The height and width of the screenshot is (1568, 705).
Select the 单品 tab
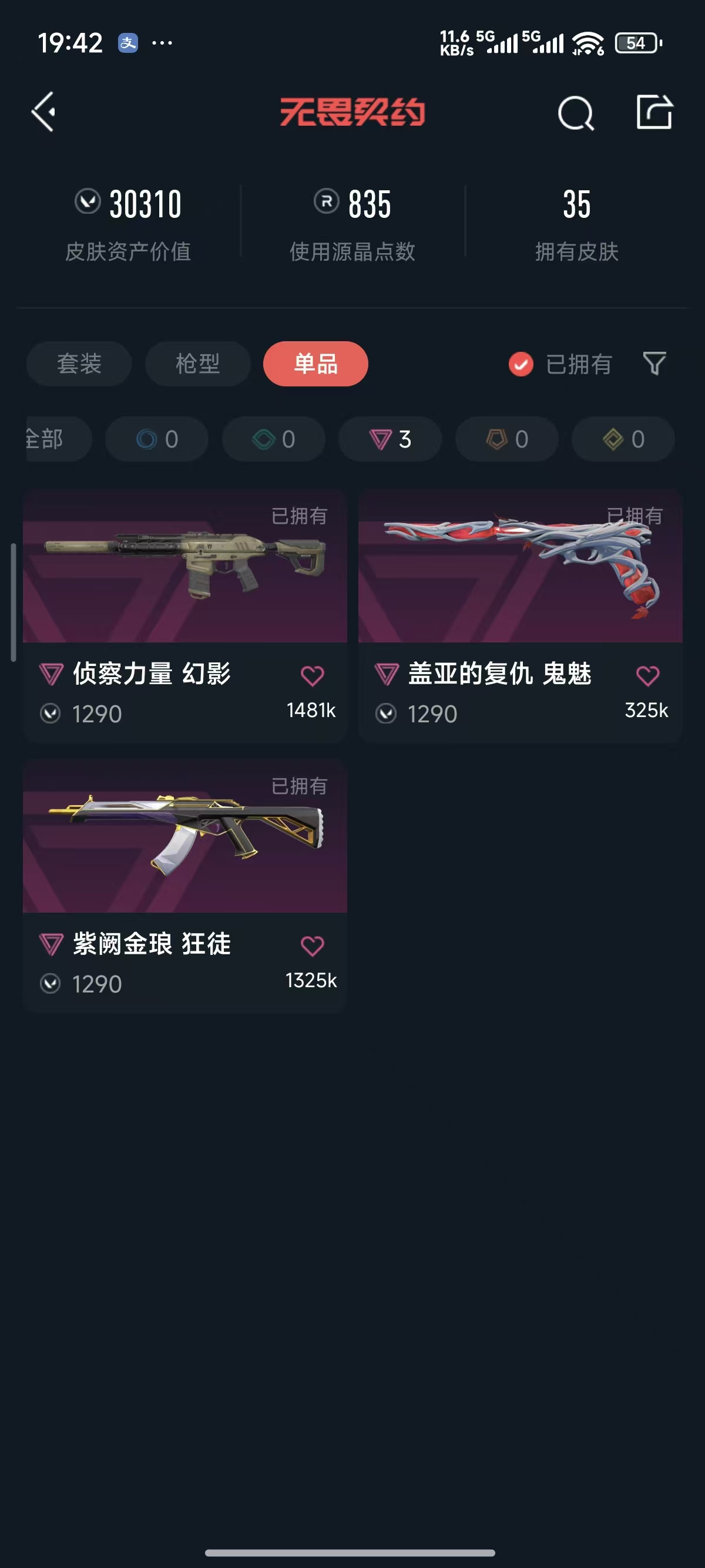(315, 364)
